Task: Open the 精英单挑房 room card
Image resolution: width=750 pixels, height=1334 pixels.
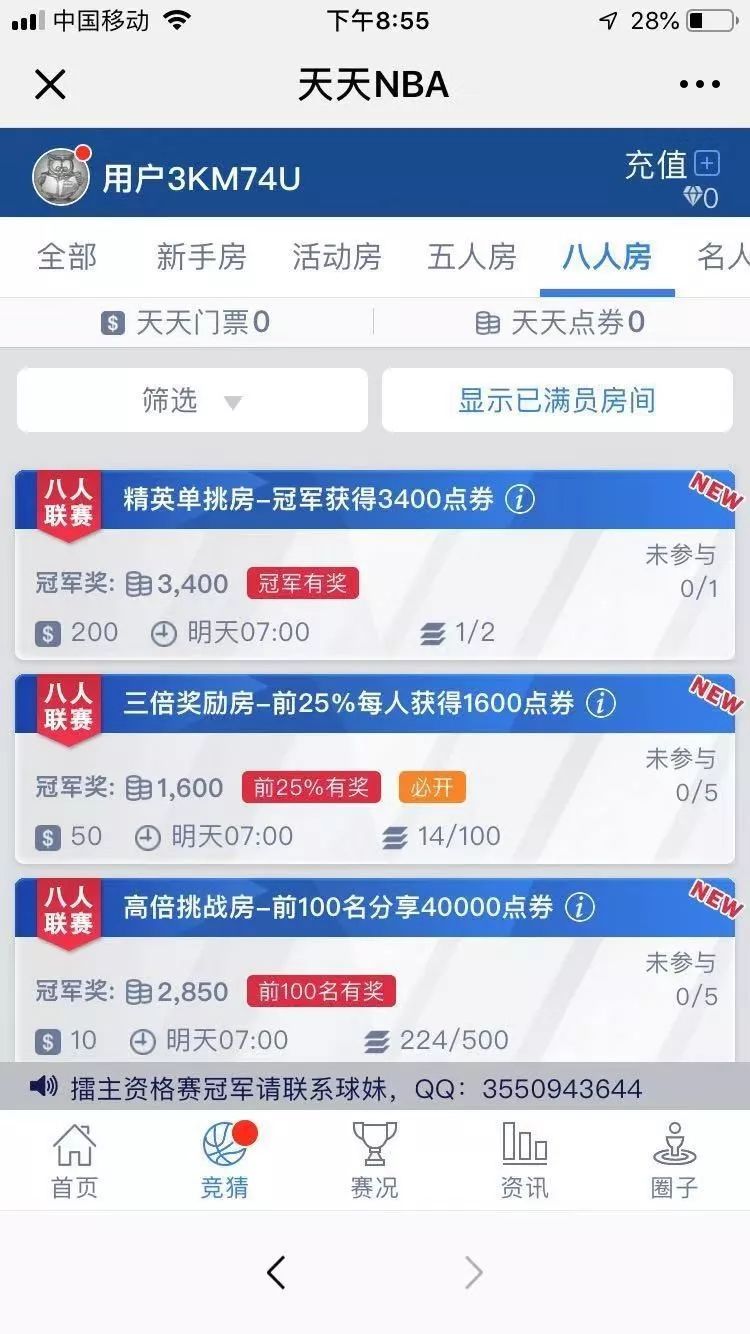Action: 375,590
